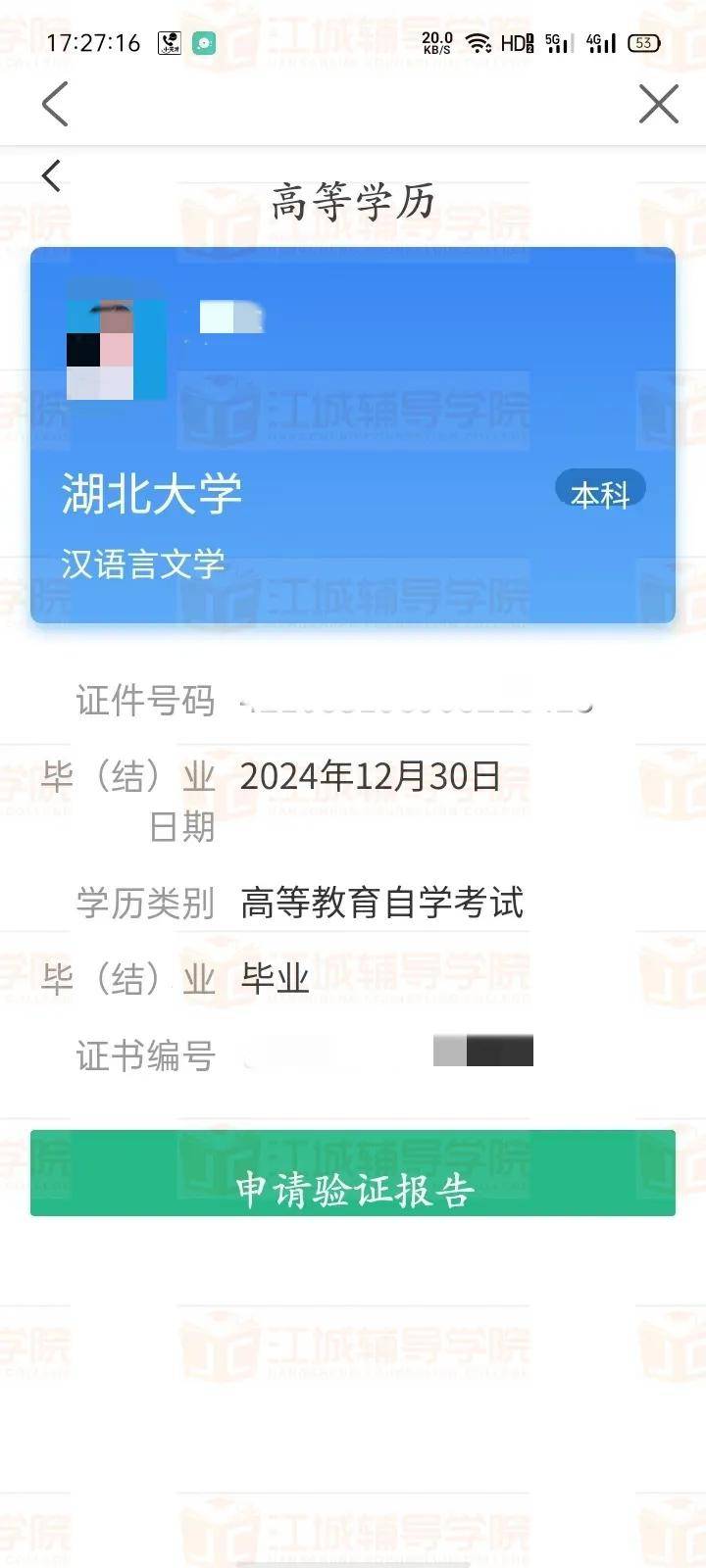Tap the 申请验证报告 button

353,1173
